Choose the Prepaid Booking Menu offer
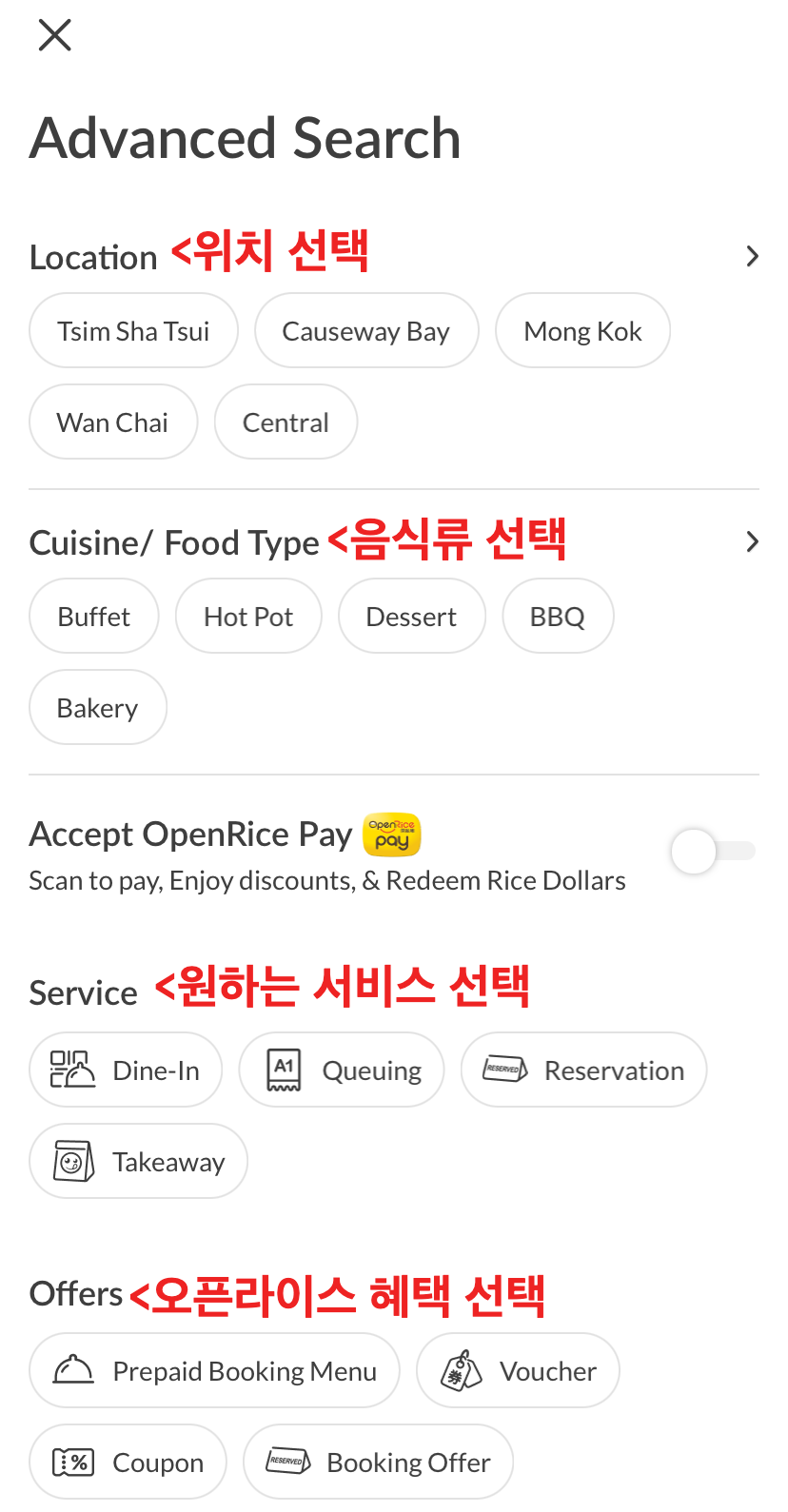The image size is (788, 1512). (214, 1371)
